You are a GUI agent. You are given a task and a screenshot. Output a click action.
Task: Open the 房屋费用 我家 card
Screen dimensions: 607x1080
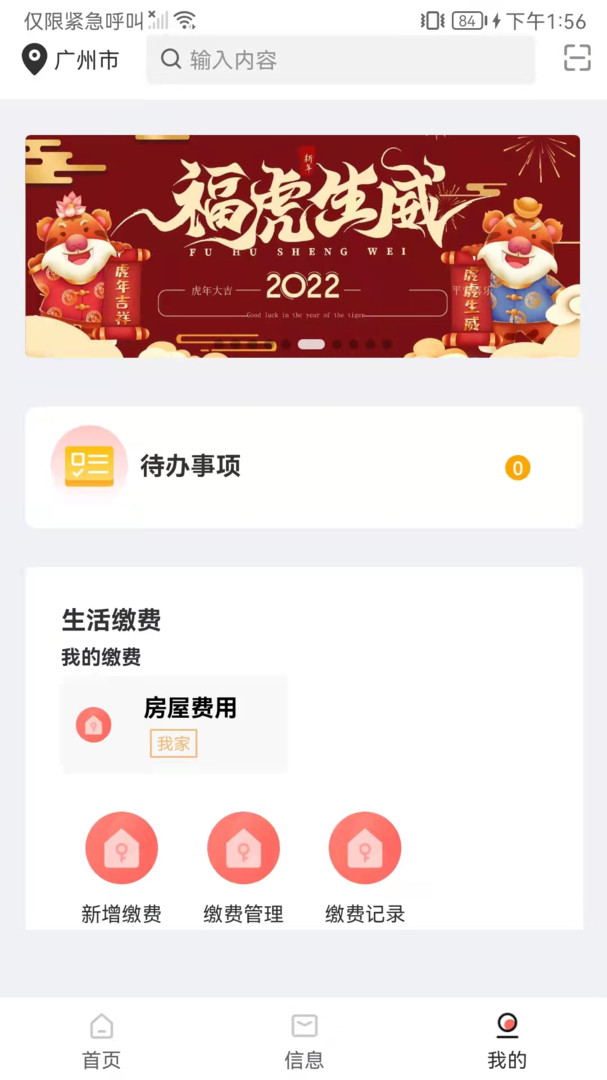[x=174, y=724]
